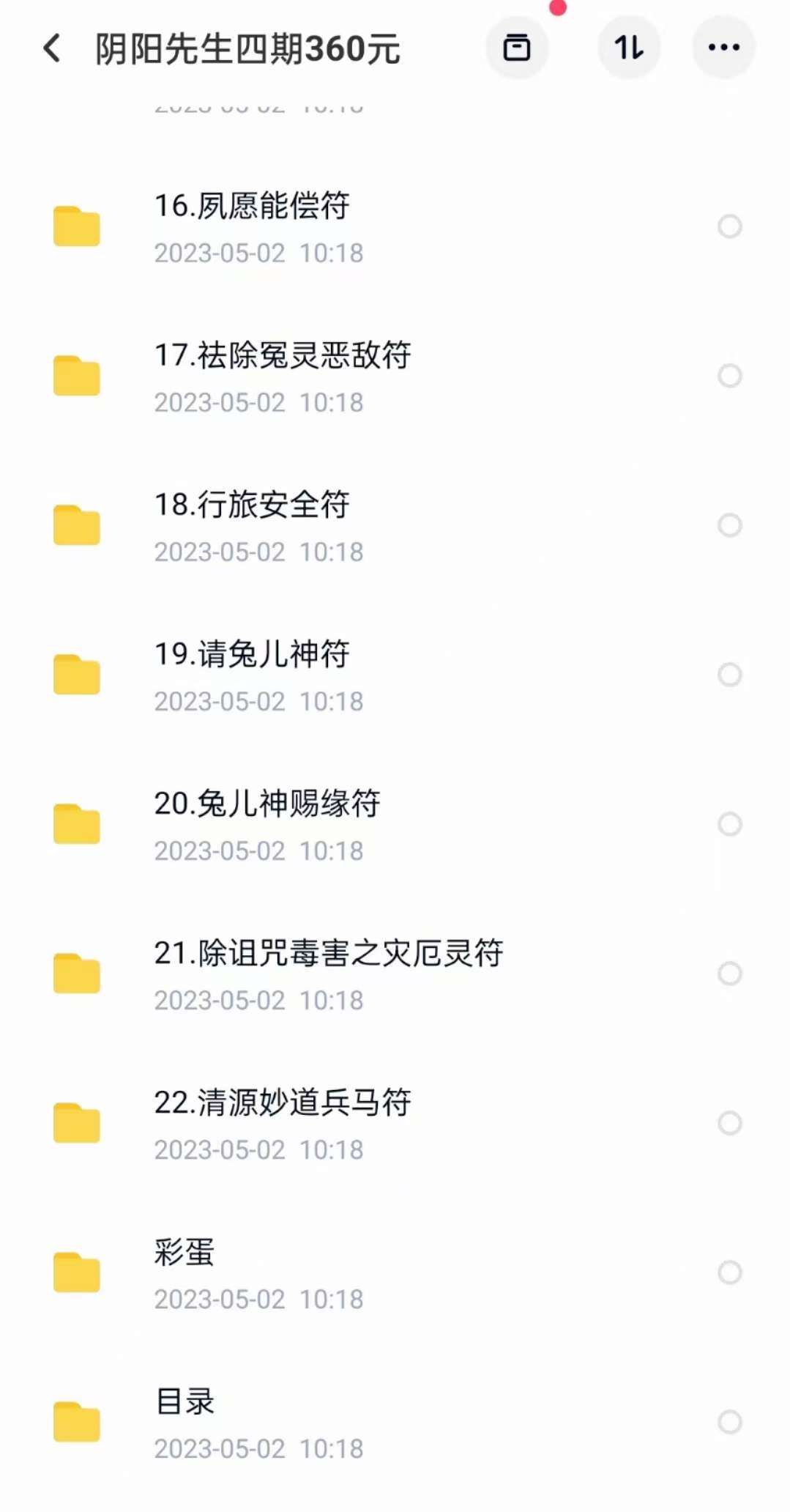Viewport: 790px width, 1512px height.
Task: Tap the folder icon beside 21.除诅咒毒害之灾厄灵符
Action: (76, 973)
